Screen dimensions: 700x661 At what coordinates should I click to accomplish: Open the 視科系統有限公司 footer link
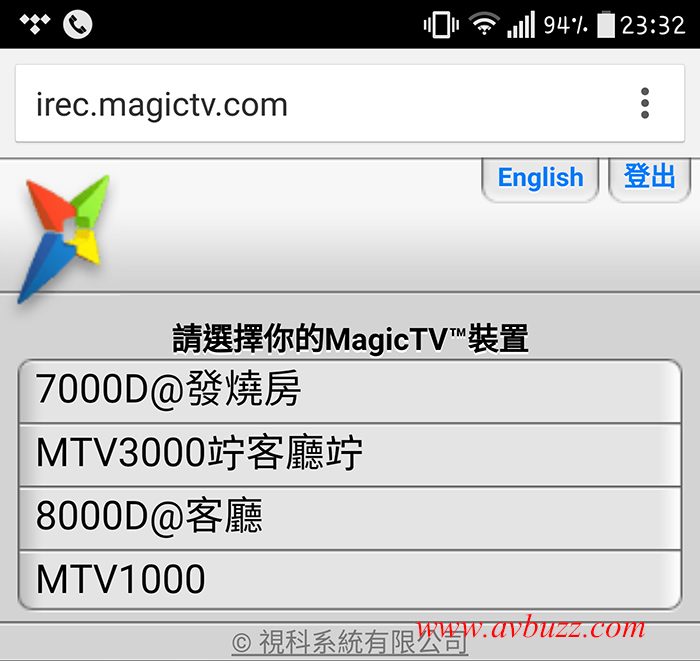pyautogui.click(x=350, y=641)
